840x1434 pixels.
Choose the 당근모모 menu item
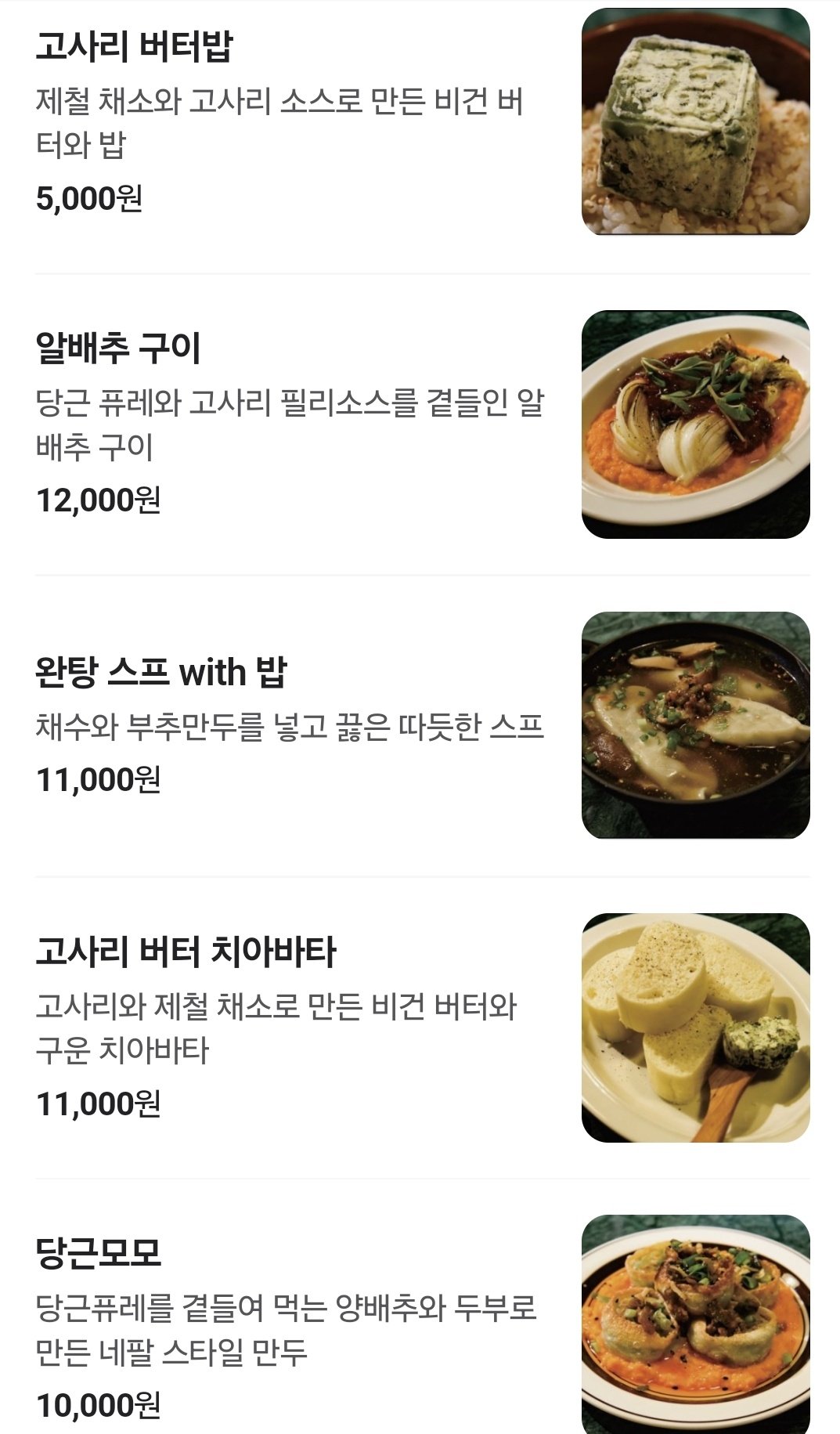tap(99, 1253)
